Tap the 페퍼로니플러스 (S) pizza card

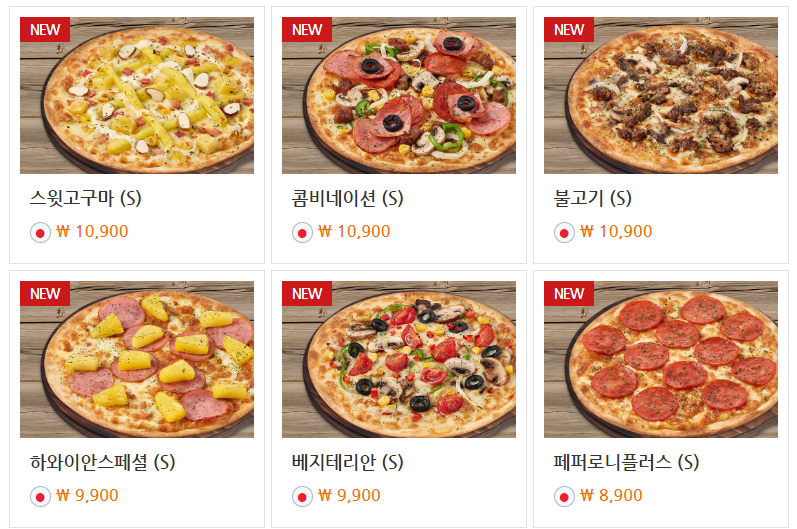tap(661, 360)
